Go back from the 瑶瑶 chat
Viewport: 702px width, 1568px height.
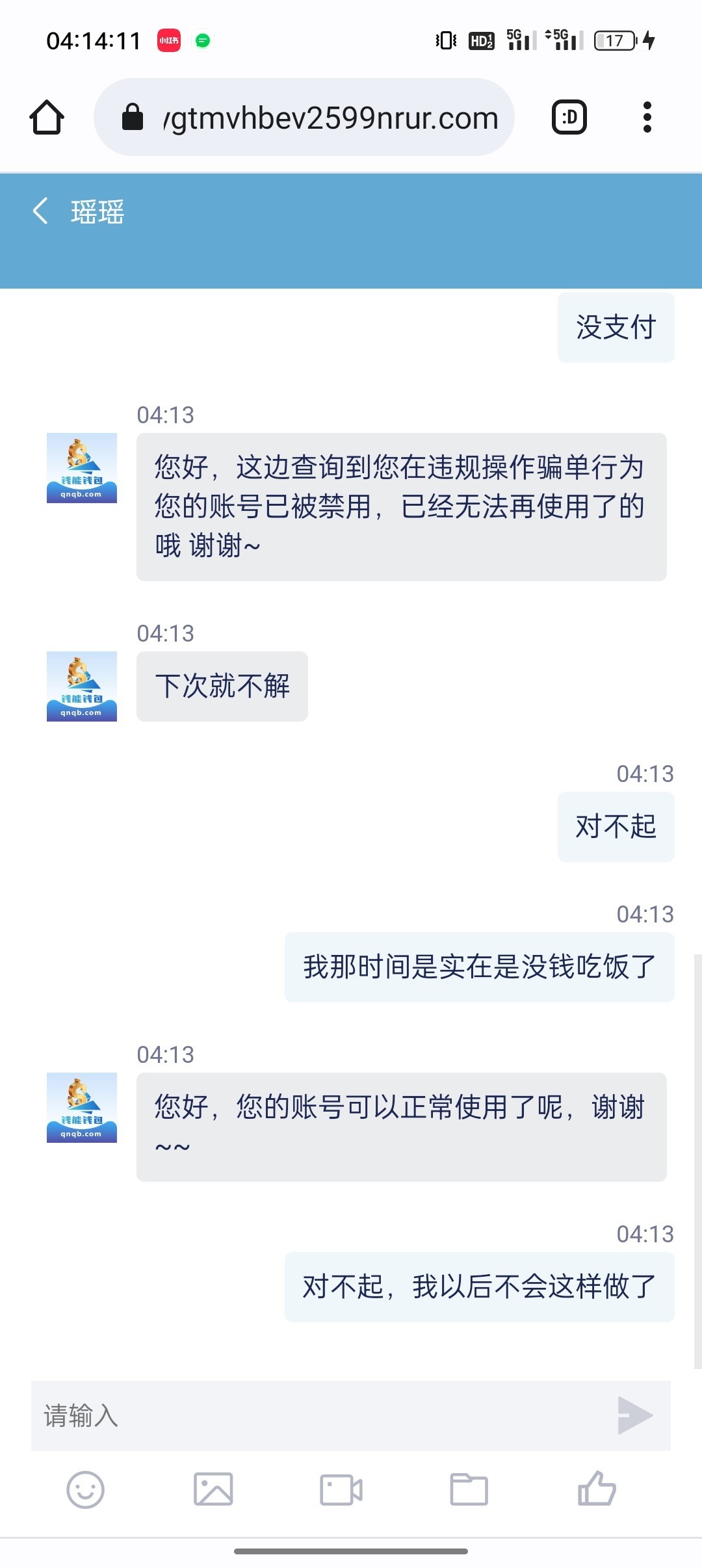tap(40, 211)
